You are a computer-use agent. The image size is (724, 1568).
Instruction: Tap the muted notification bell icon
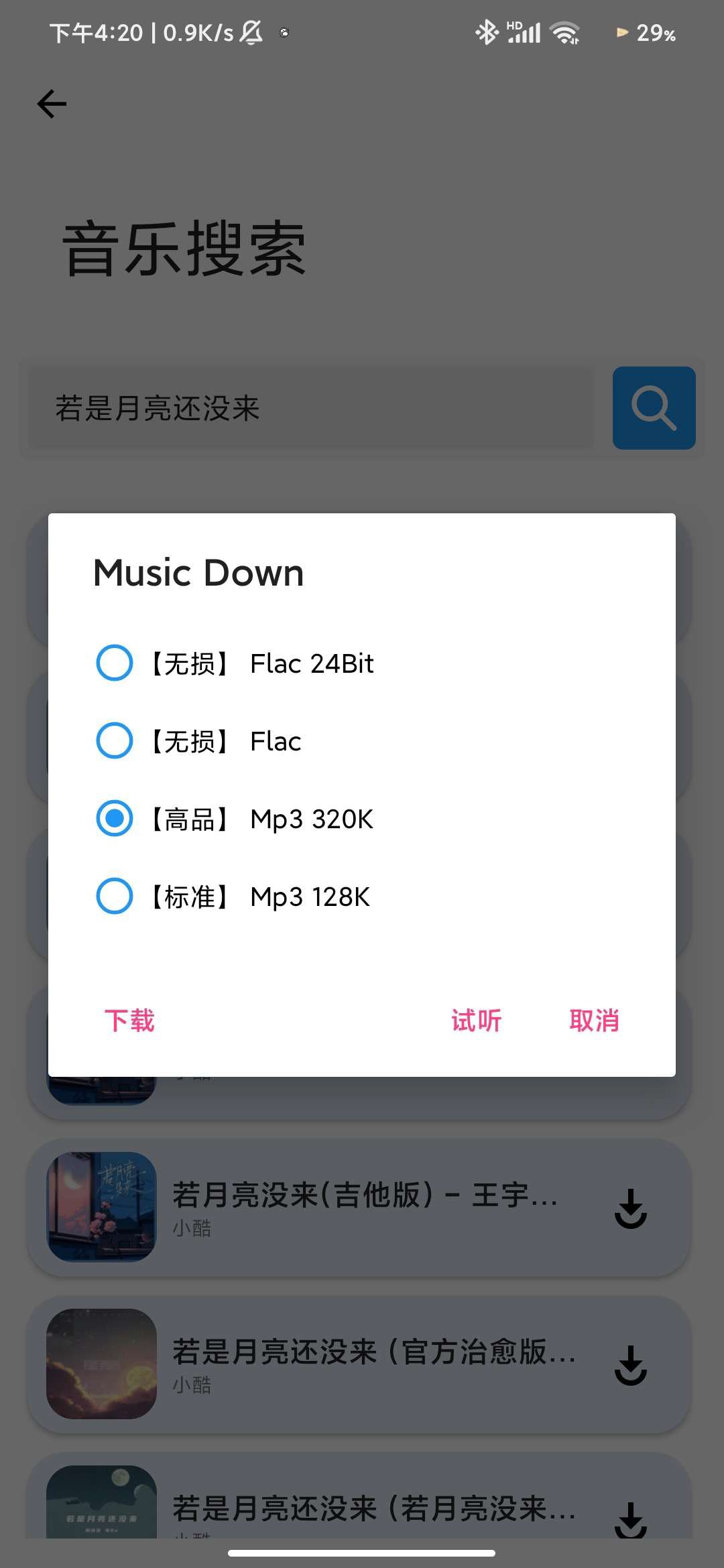(247, 32)
